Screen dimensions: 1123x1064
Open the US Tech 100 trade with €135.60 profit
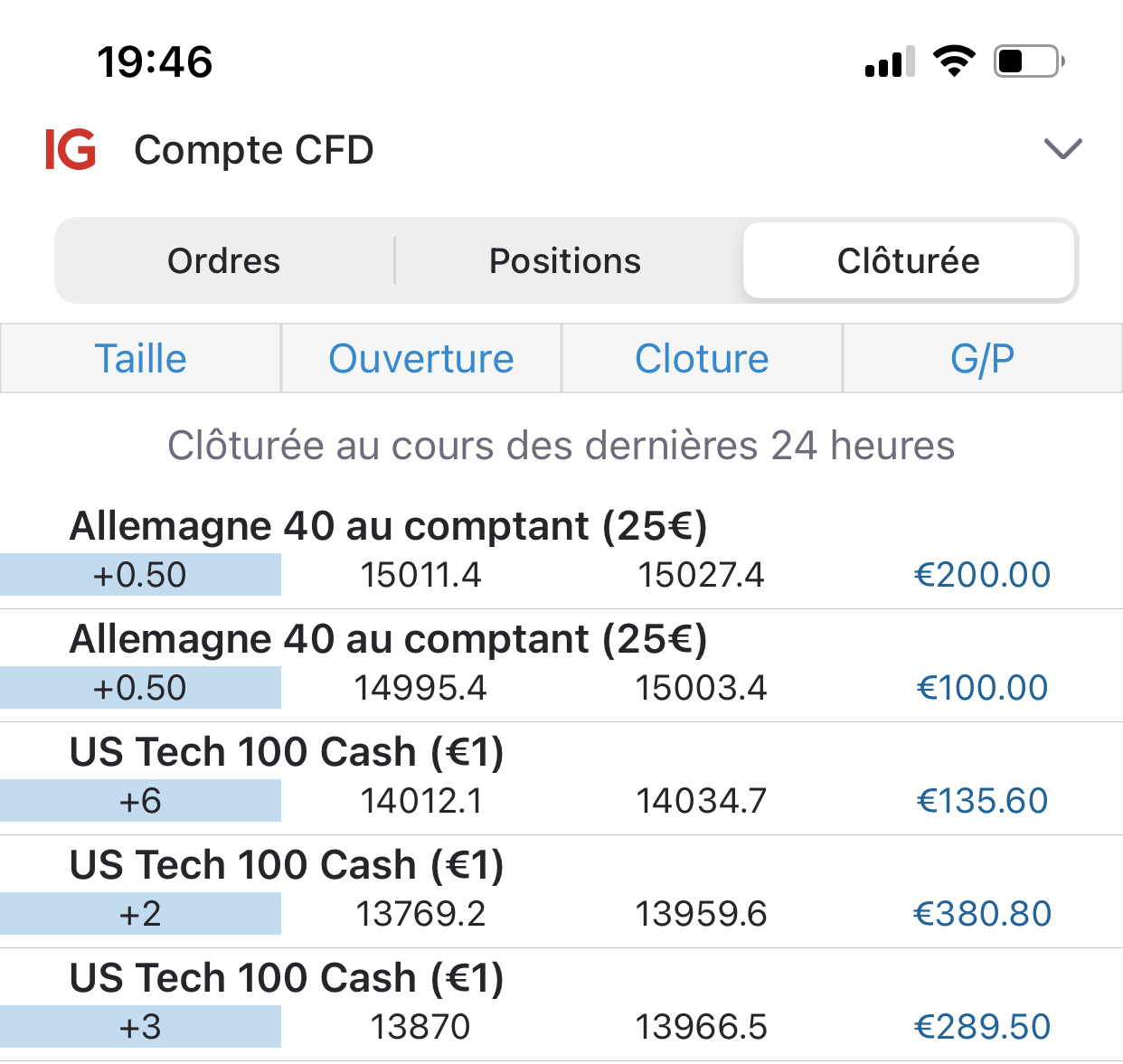pos(561,779)
